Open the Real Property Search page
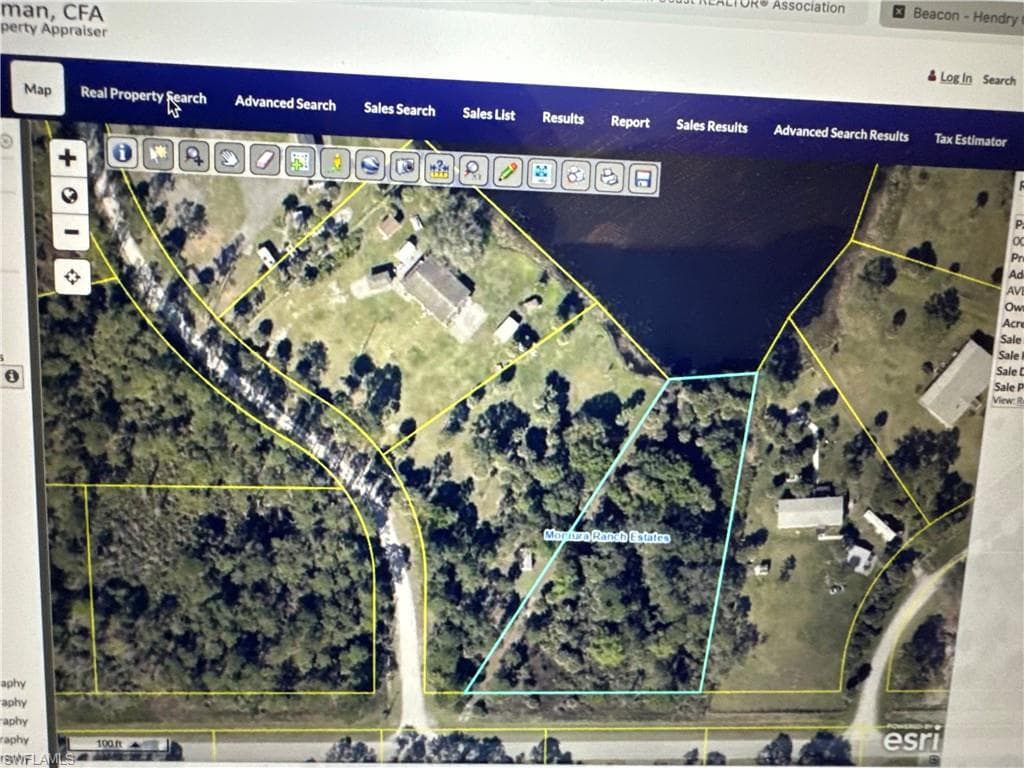 pyautogui.click(x=143, y=95)
